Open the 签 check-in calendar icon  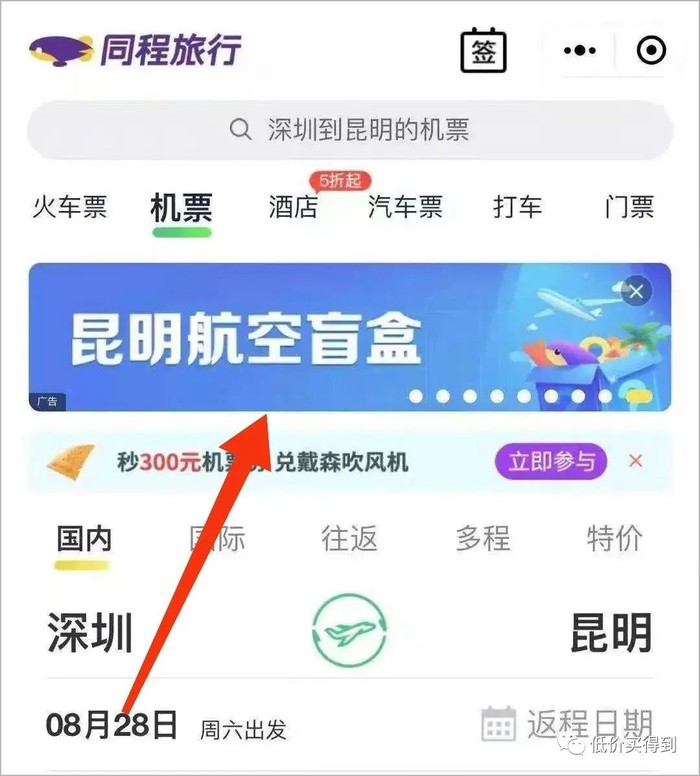(x=483, y=50)
